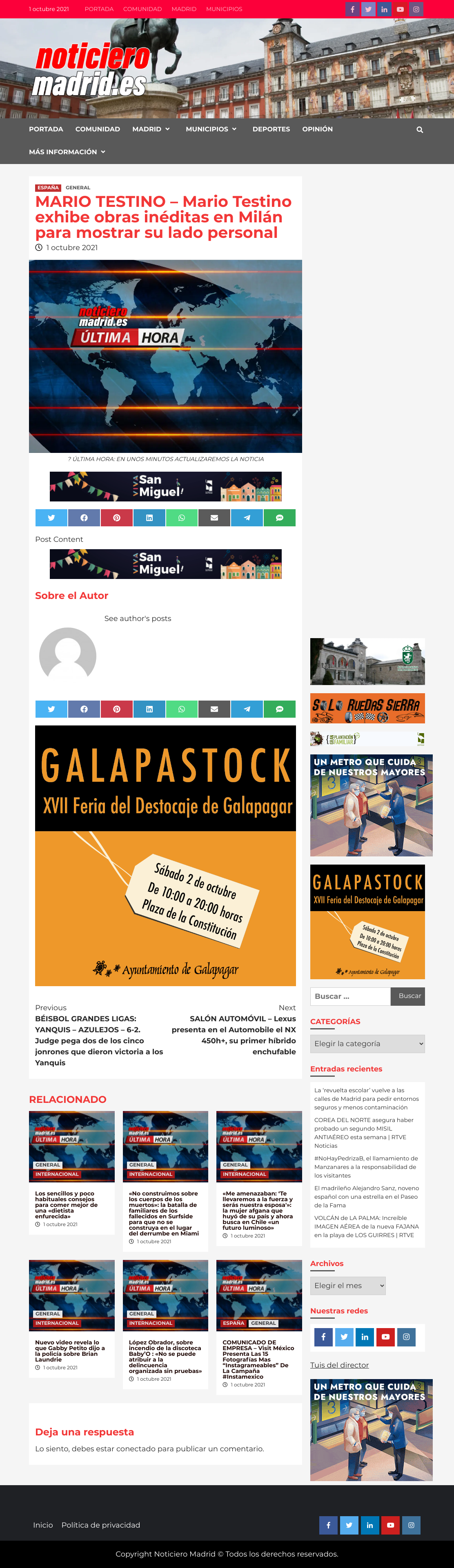Open the Facebook icon in the top bar
454x1568 pixels.
coord(352,9)
